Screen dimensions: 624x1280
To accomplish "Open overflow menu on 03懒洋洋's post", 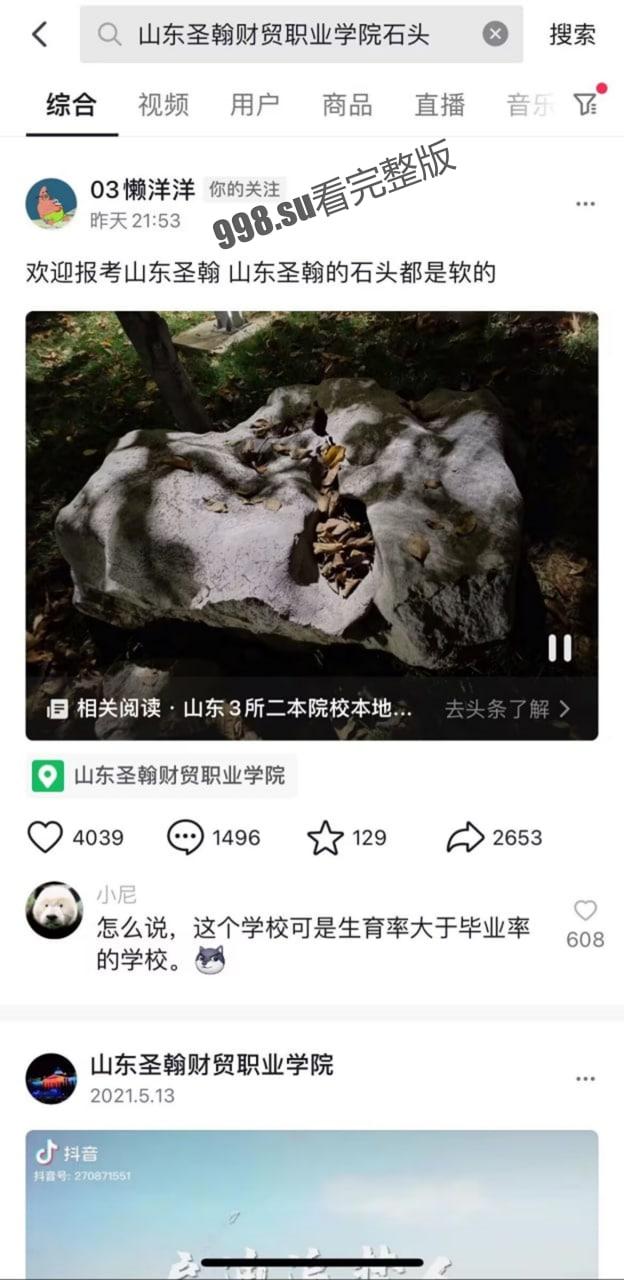I will coord(585,204).
